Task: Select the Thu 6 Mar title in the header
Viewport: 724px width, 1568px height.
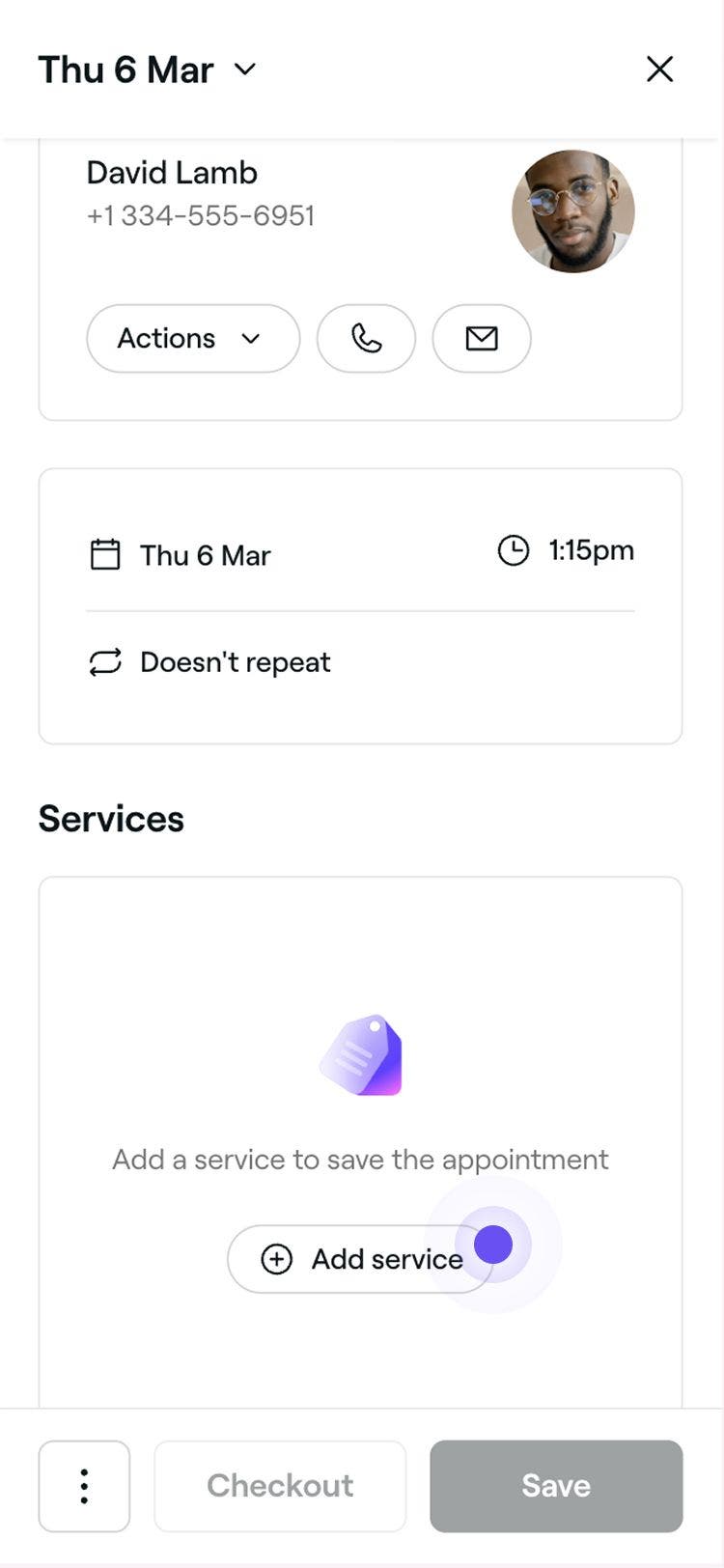Action: 125,69
